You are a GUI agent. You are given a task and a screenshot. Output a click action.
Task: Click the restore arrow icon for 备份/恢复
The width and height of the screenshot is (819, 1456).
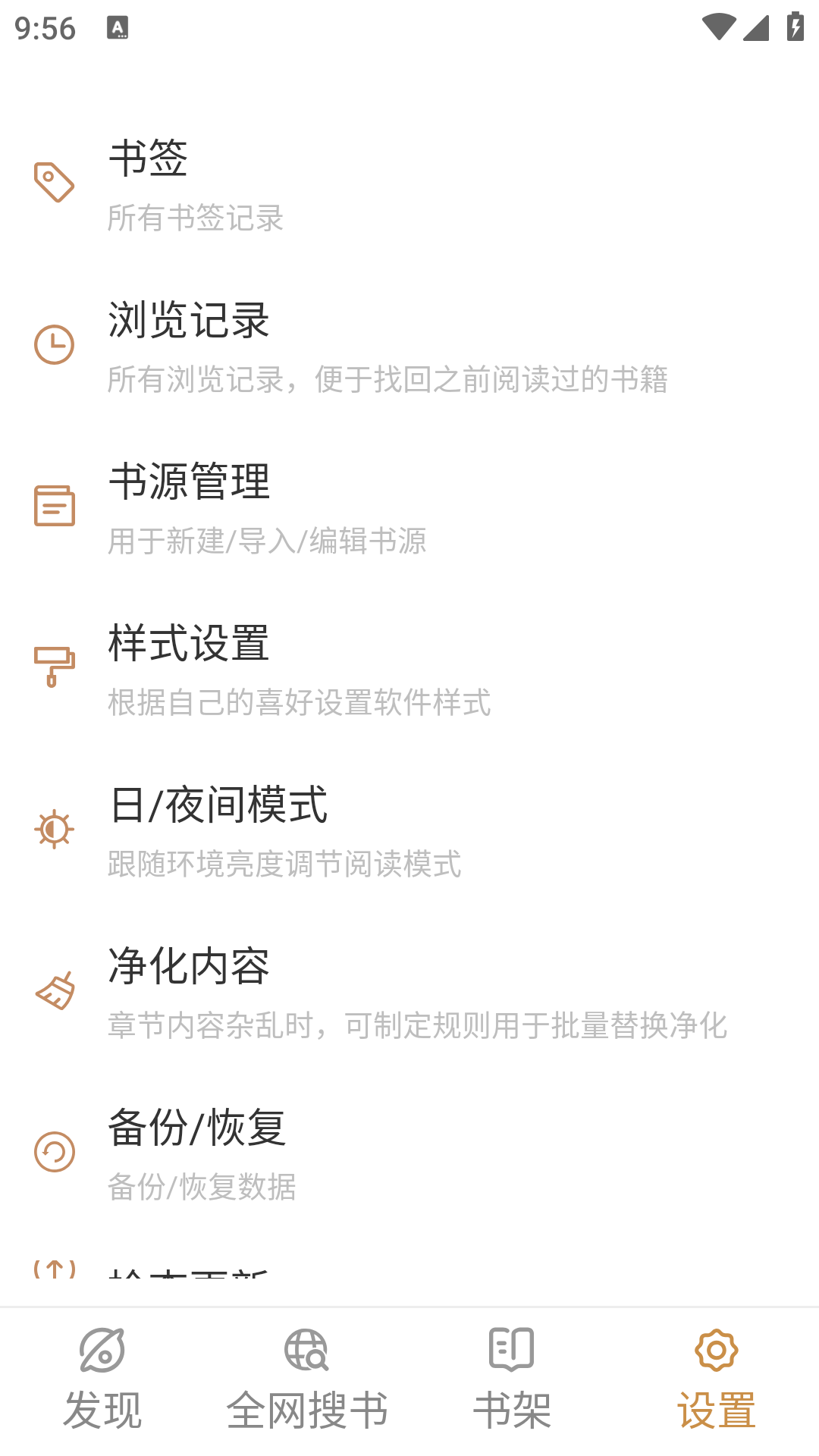point(53,1153)
